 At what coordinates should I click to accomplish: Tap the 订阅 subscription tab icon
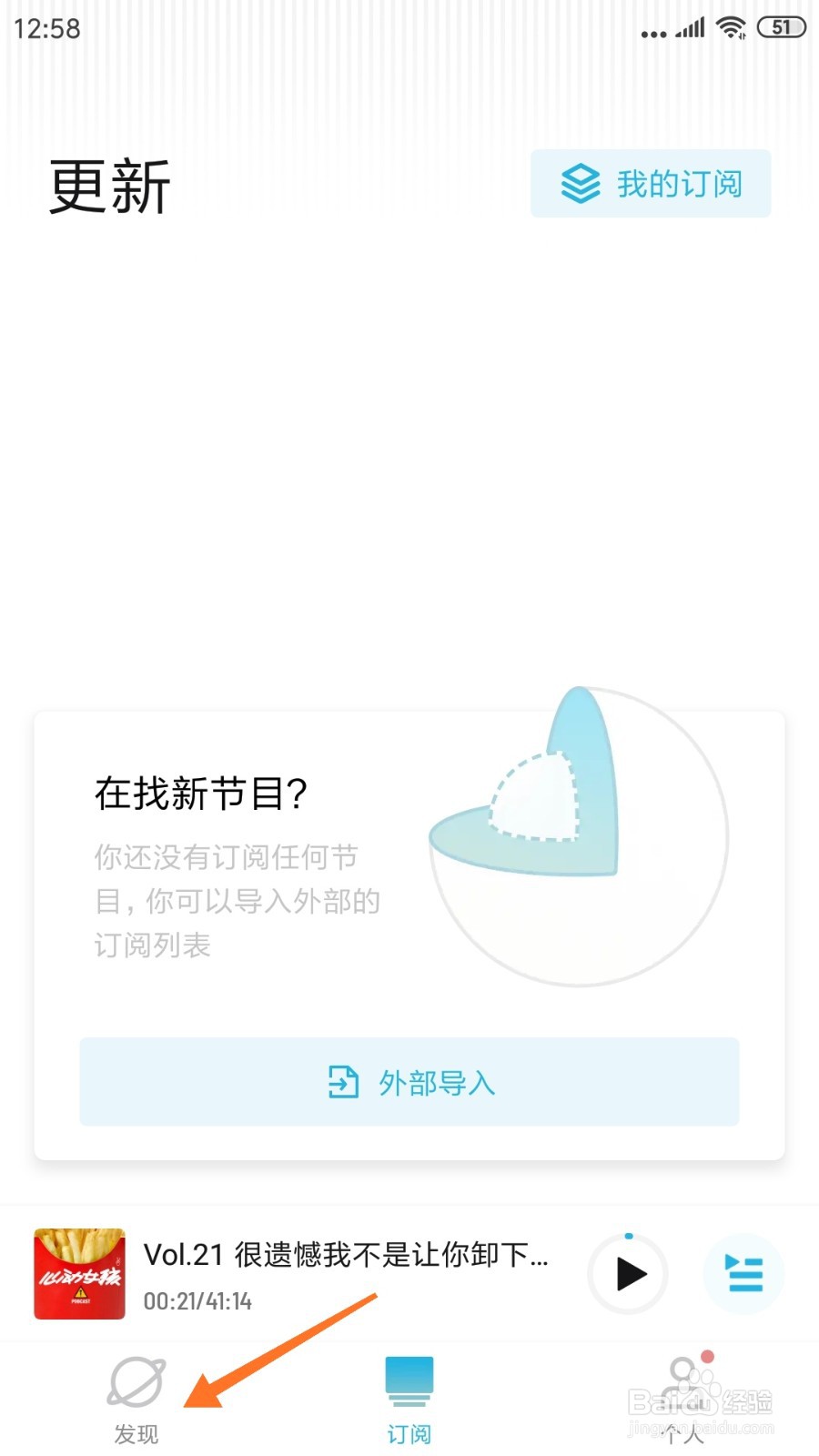(409, 1380)
